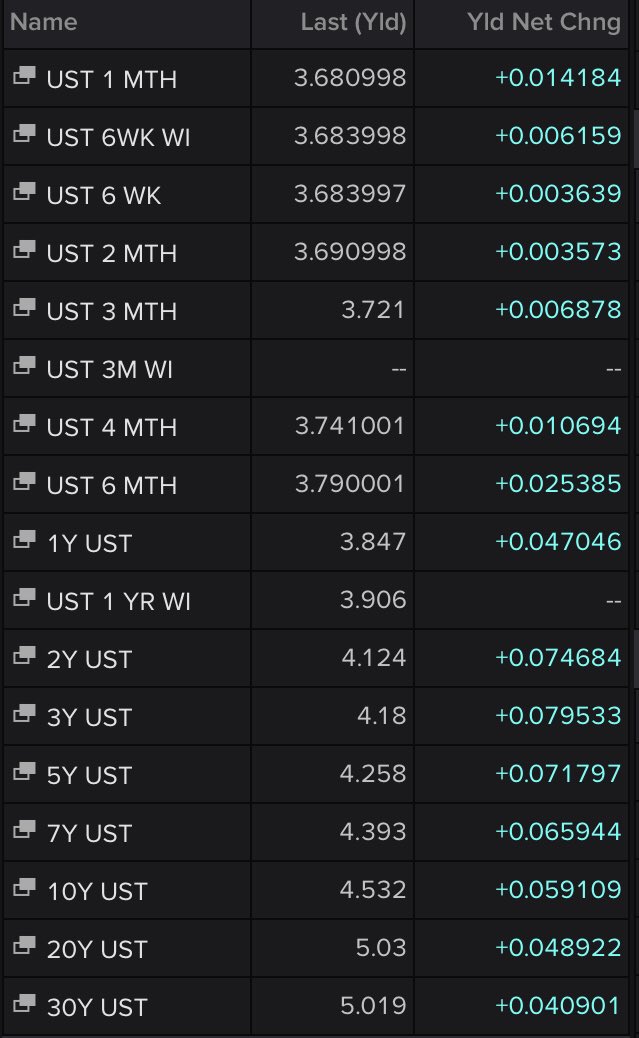Select the 2Y UST row
Viewport: 639px width, 1038px height.
(316, 659)
